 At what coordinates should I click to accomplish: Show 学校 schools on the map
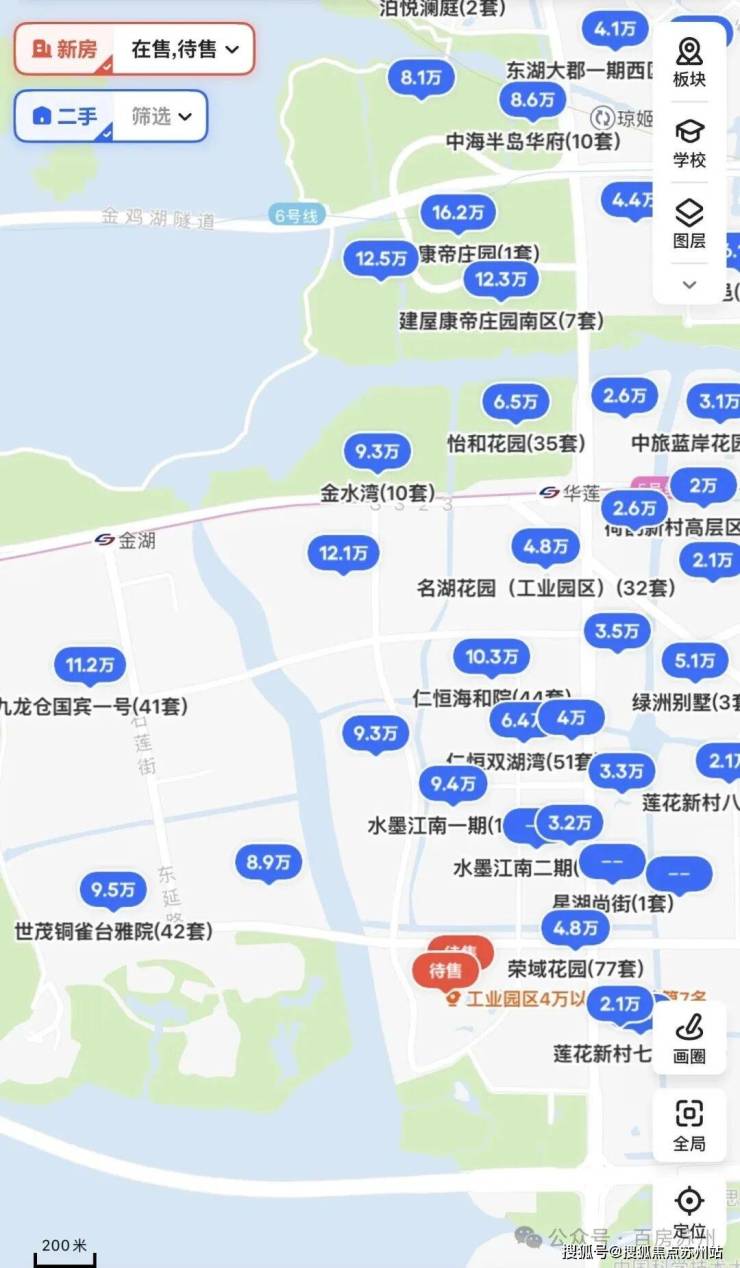[x=689, y=143]
